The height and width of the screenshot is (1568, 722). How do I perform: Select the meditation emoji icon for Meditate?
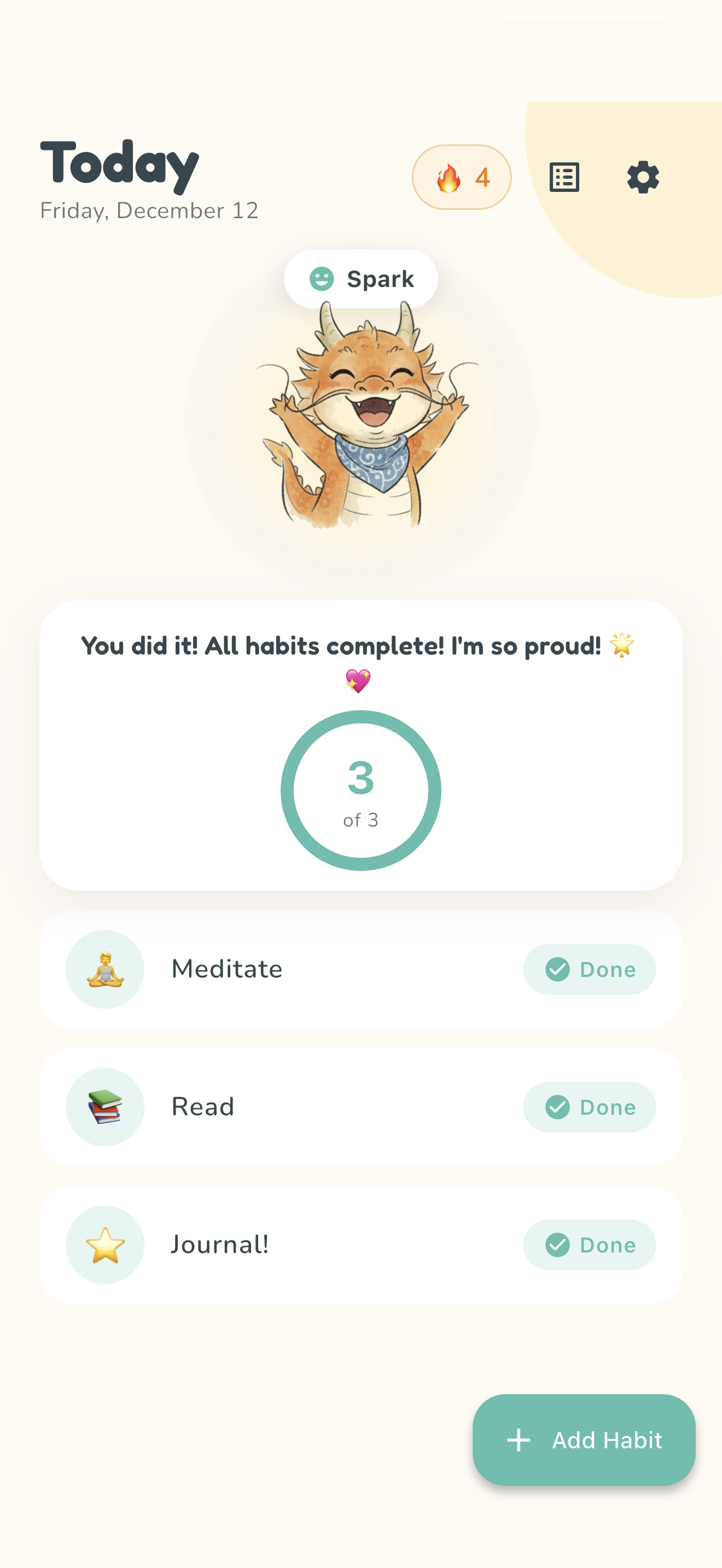click(104, 969)
